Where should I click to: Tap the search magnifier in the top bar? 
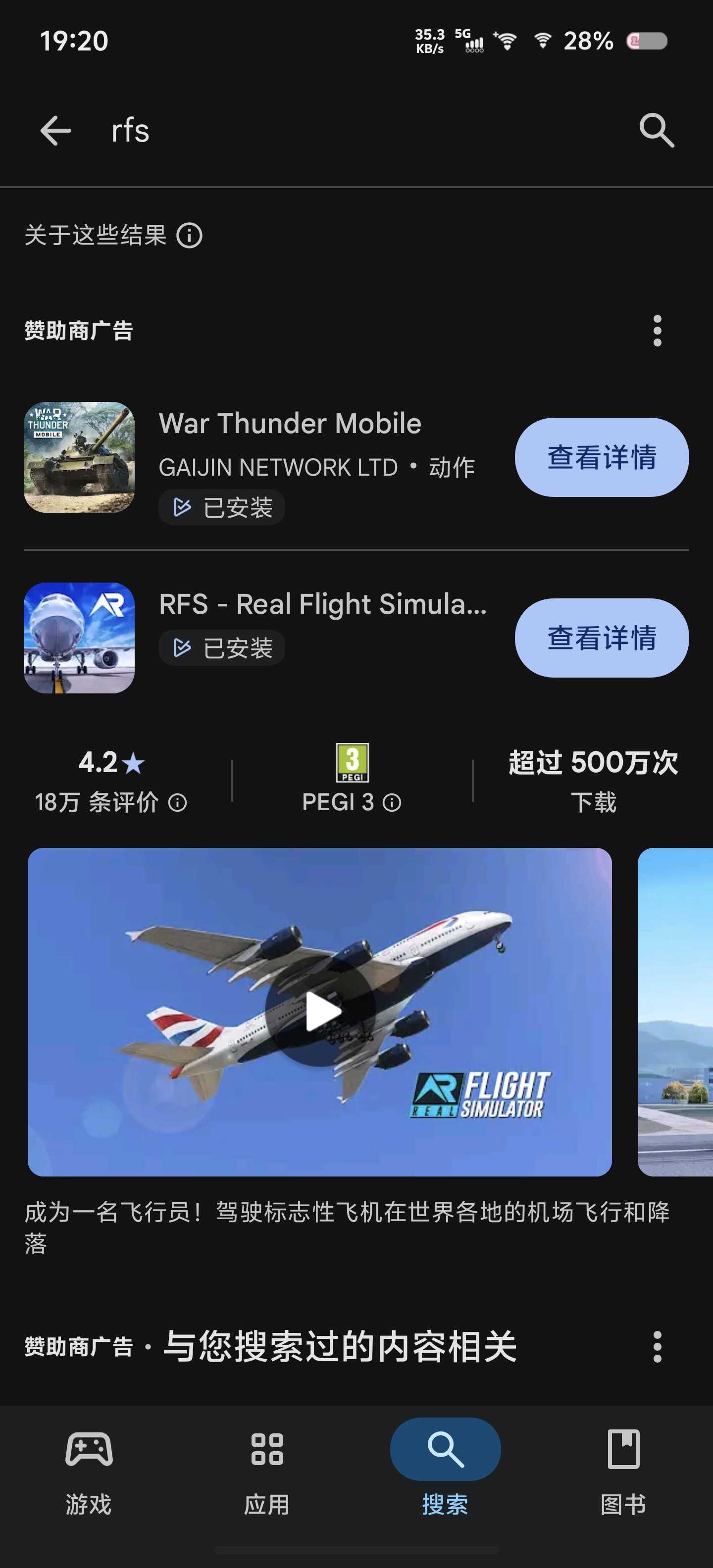[657, 130]
